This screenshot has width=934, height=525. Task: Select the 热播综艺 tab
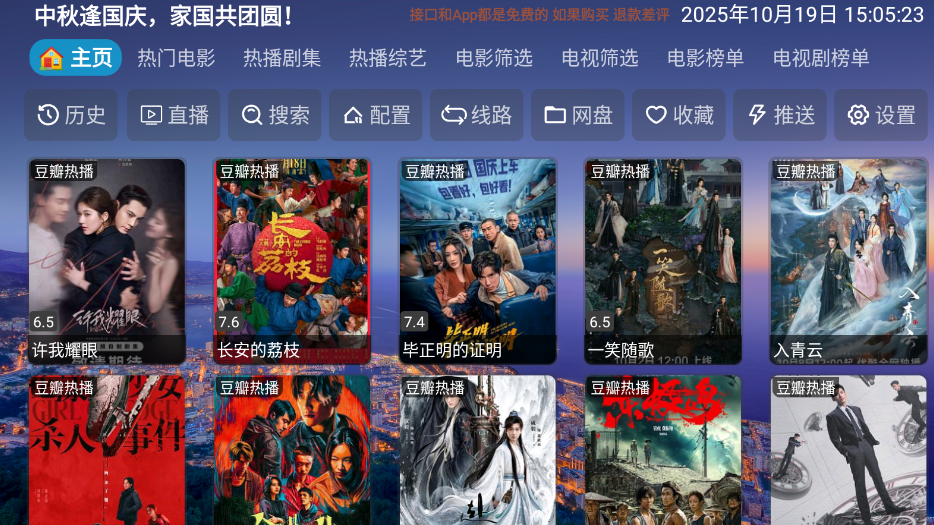[x=388, y=58]
